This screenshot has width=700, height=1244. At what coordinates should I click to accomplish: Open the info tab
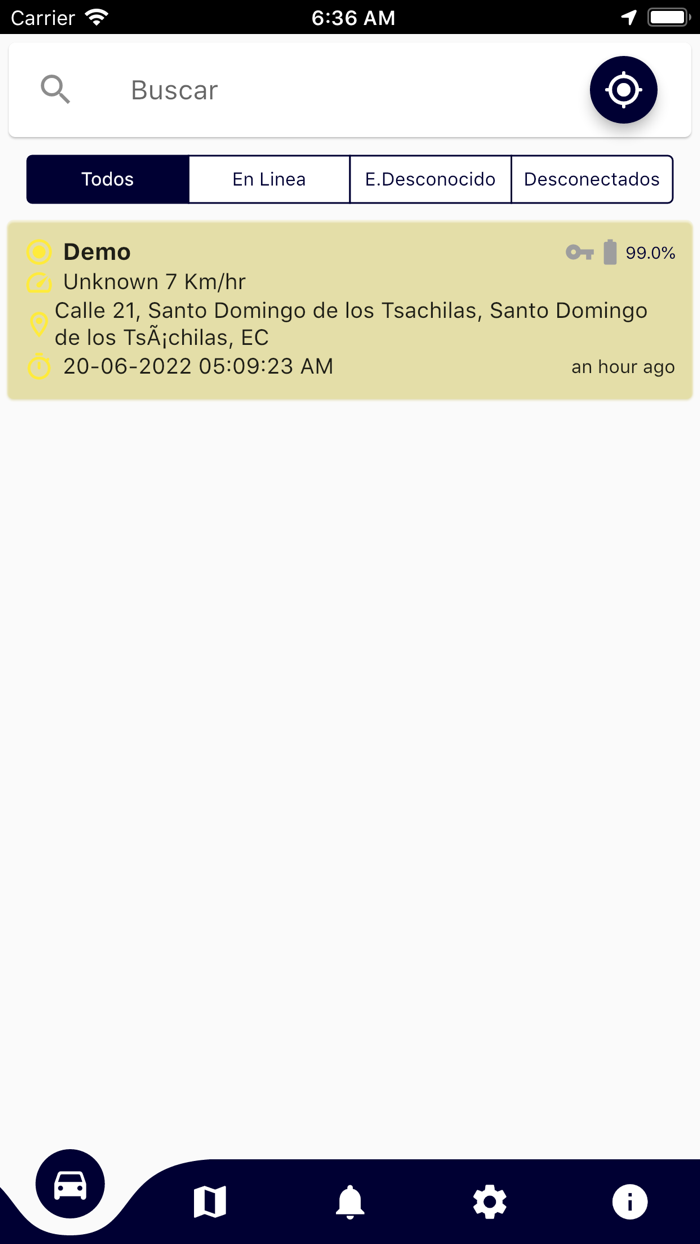[x=630, y=1201]
